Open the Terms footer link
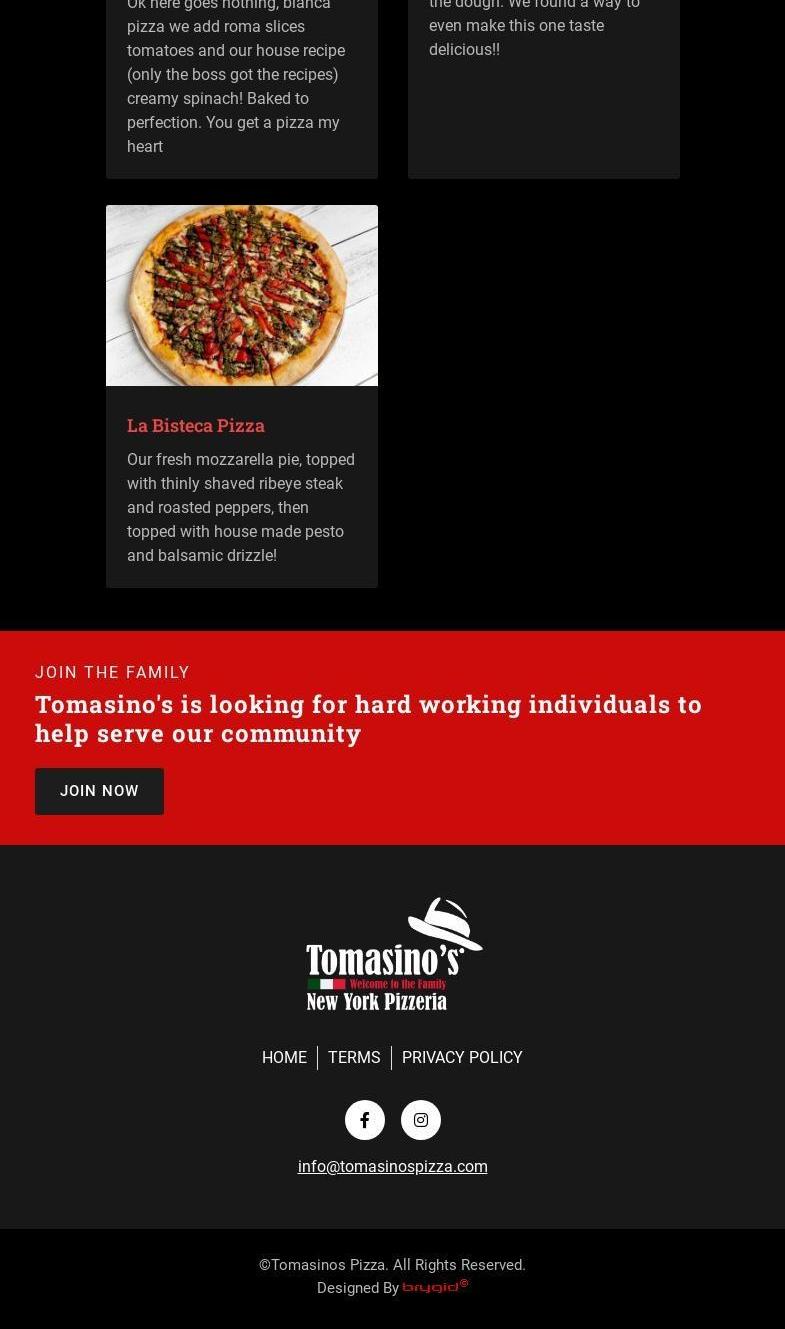Screen dimensions: 785x1329 (x=354, y=1057)
